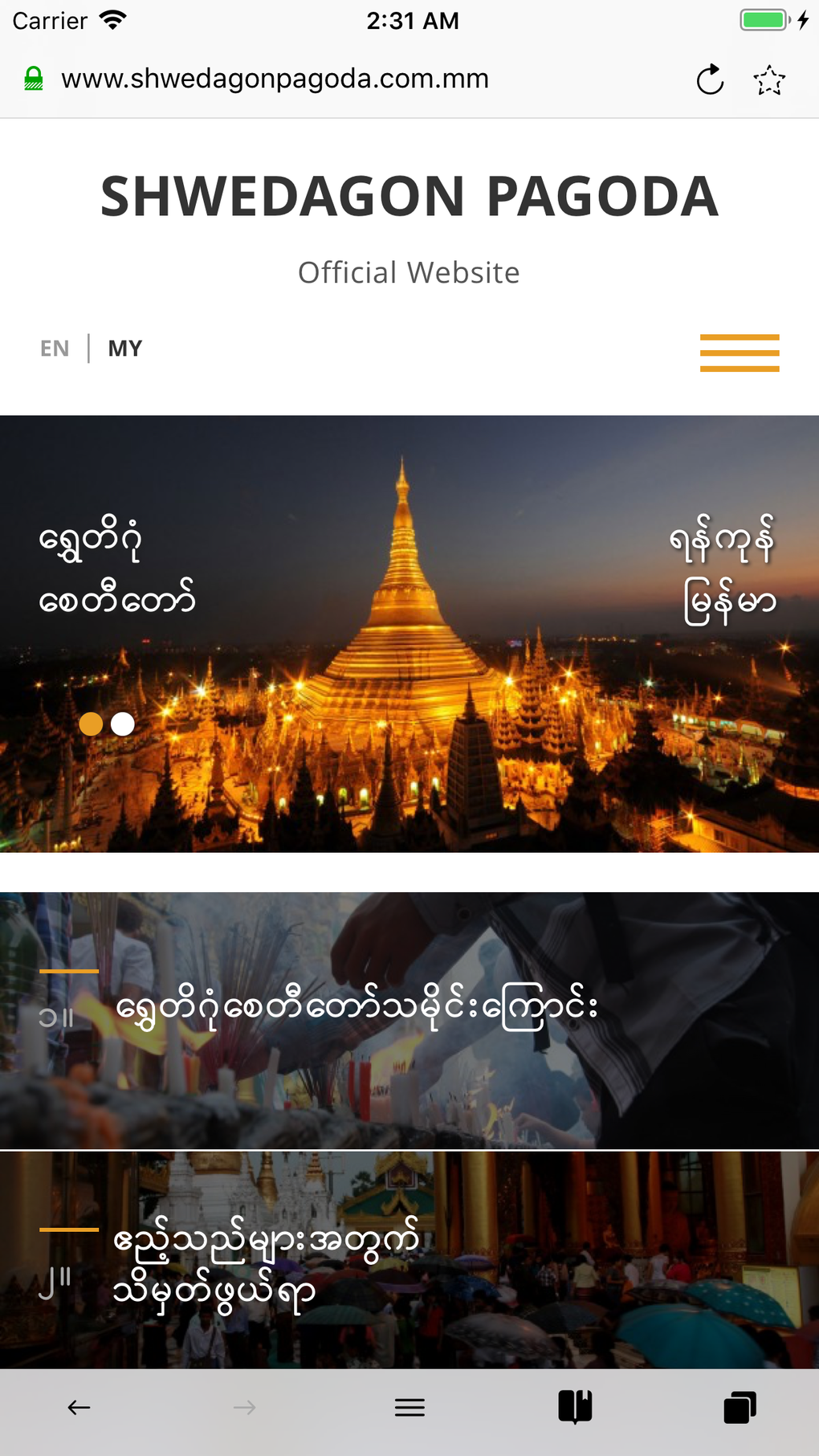
Task: Select the MY language option
Action: (x=125, y=349)
